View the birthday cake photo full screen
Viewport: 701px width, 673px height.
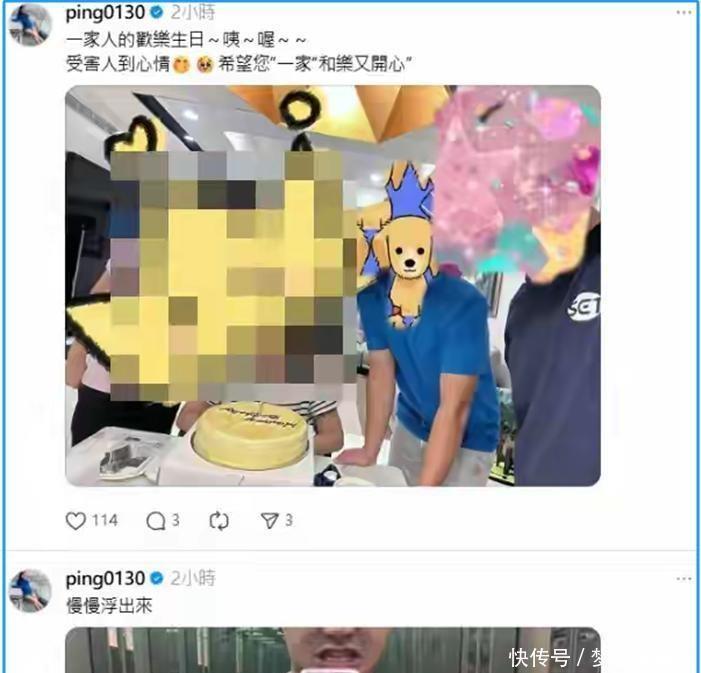(333, 285)
